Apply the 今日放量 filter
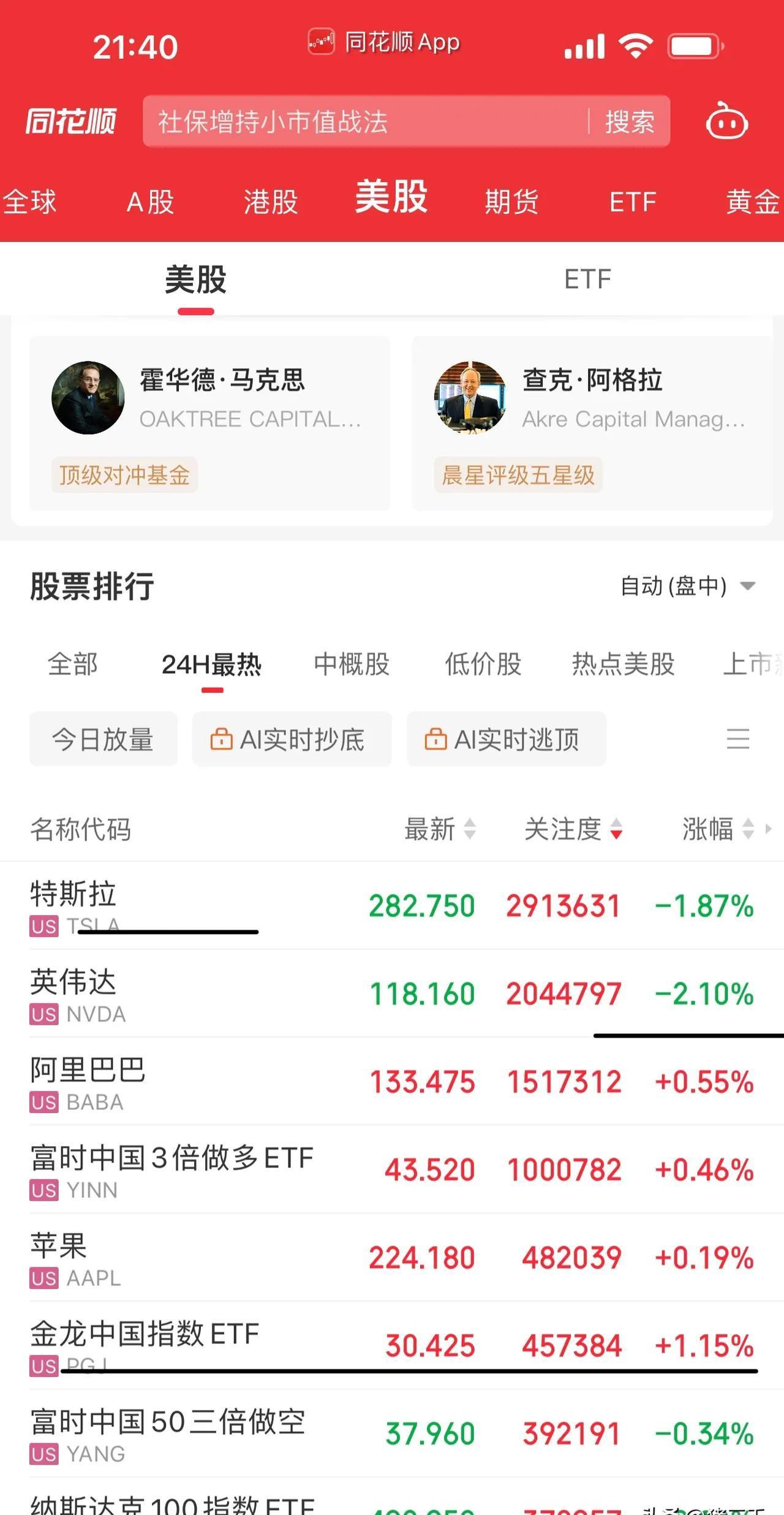 point(103,739)
